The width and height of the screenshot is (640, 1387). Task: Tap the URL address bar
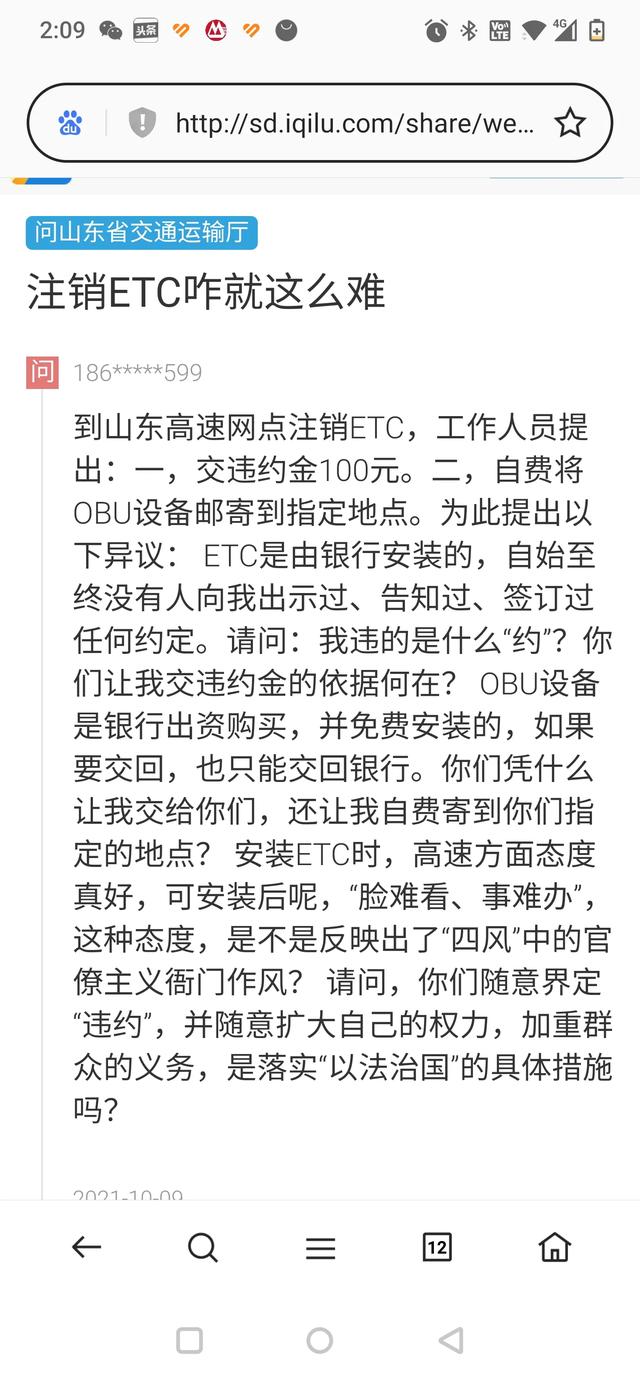(355, 123)
